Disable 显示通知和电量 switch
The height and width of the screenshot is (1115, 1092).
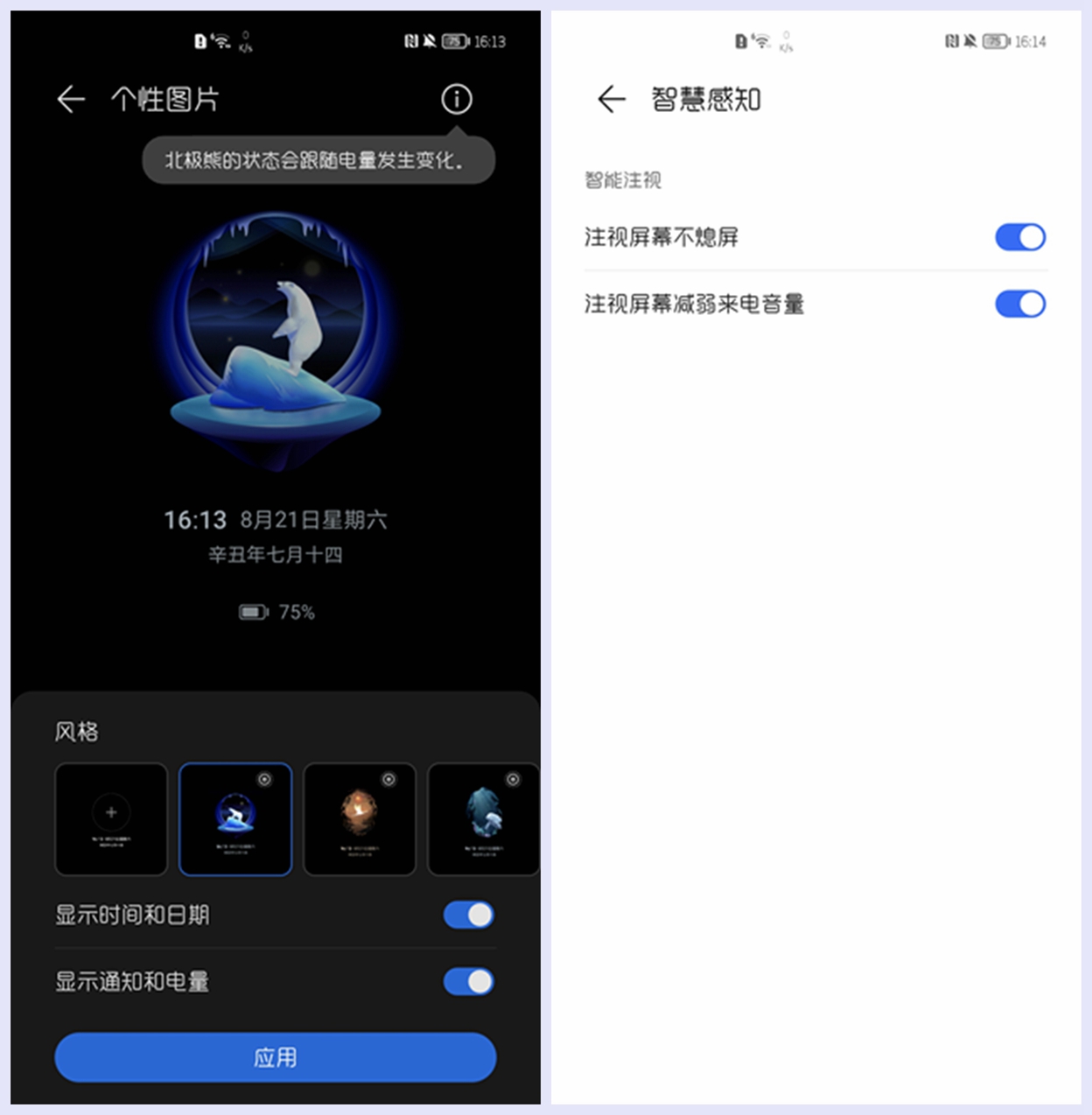469,982
